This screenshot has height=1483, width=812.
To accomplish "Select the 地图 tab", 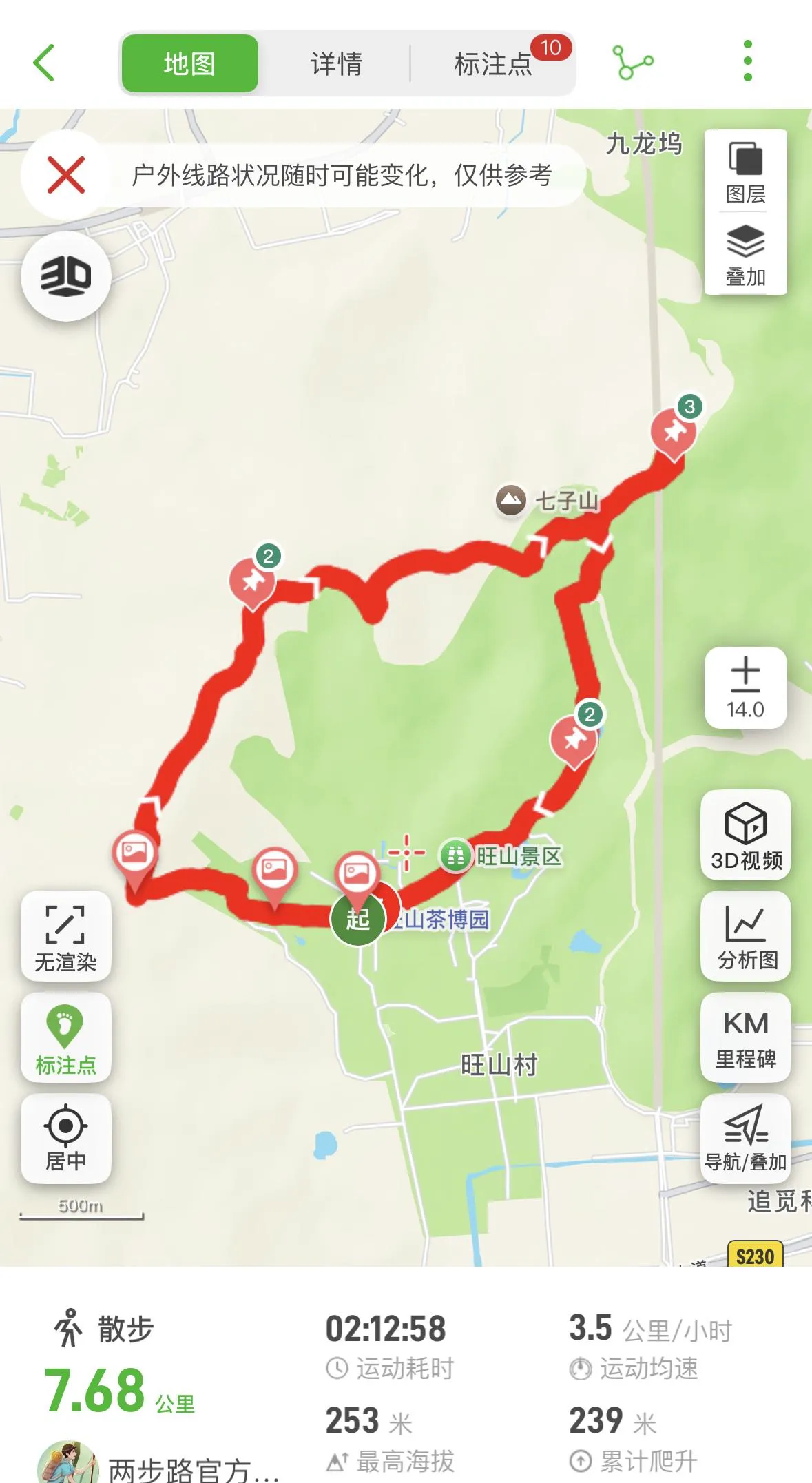I will (x=189, y=64).
